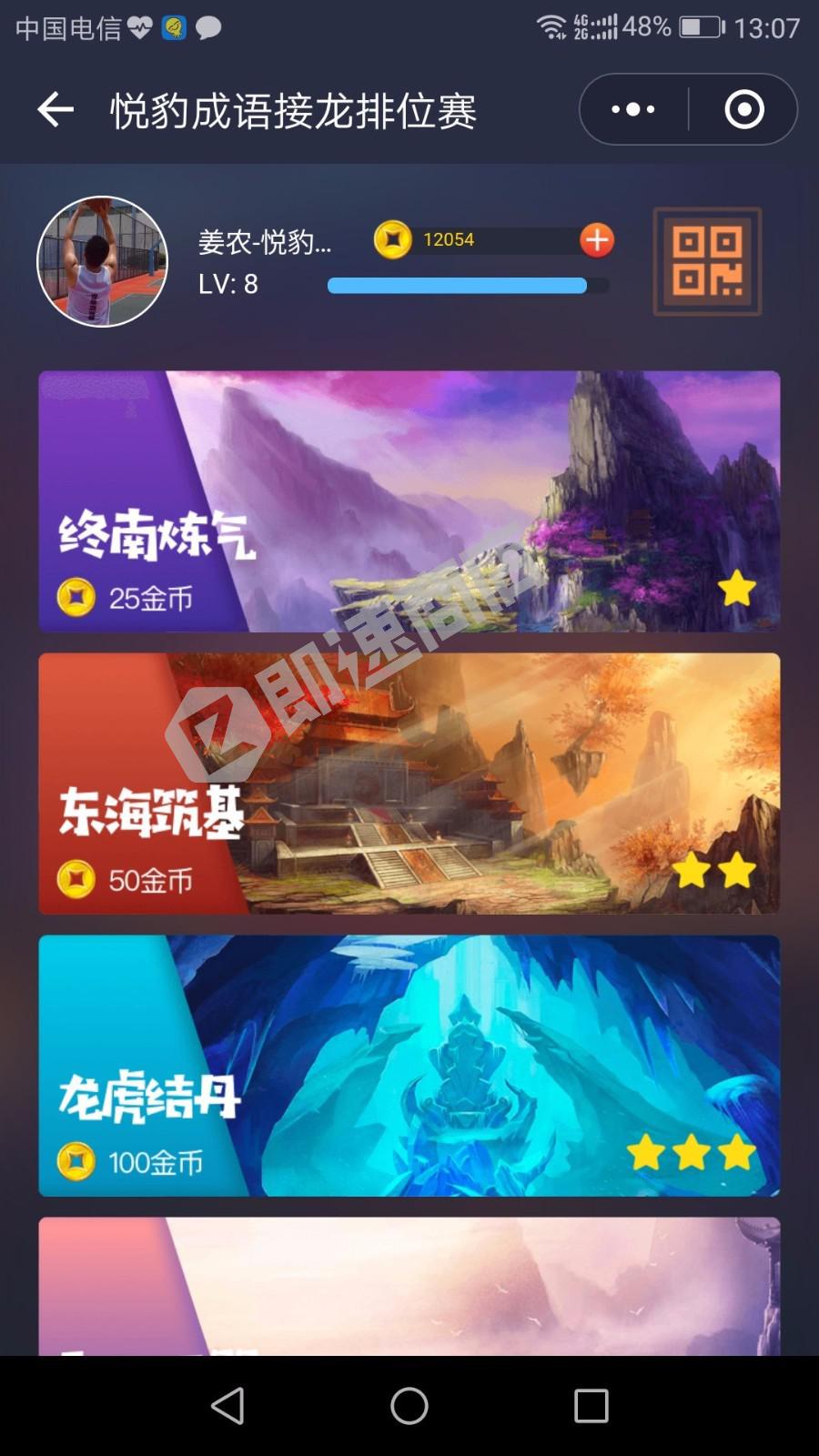Open the mini program overflow menu
This screenshot has width=819, height=1456.
coord(633,110)
